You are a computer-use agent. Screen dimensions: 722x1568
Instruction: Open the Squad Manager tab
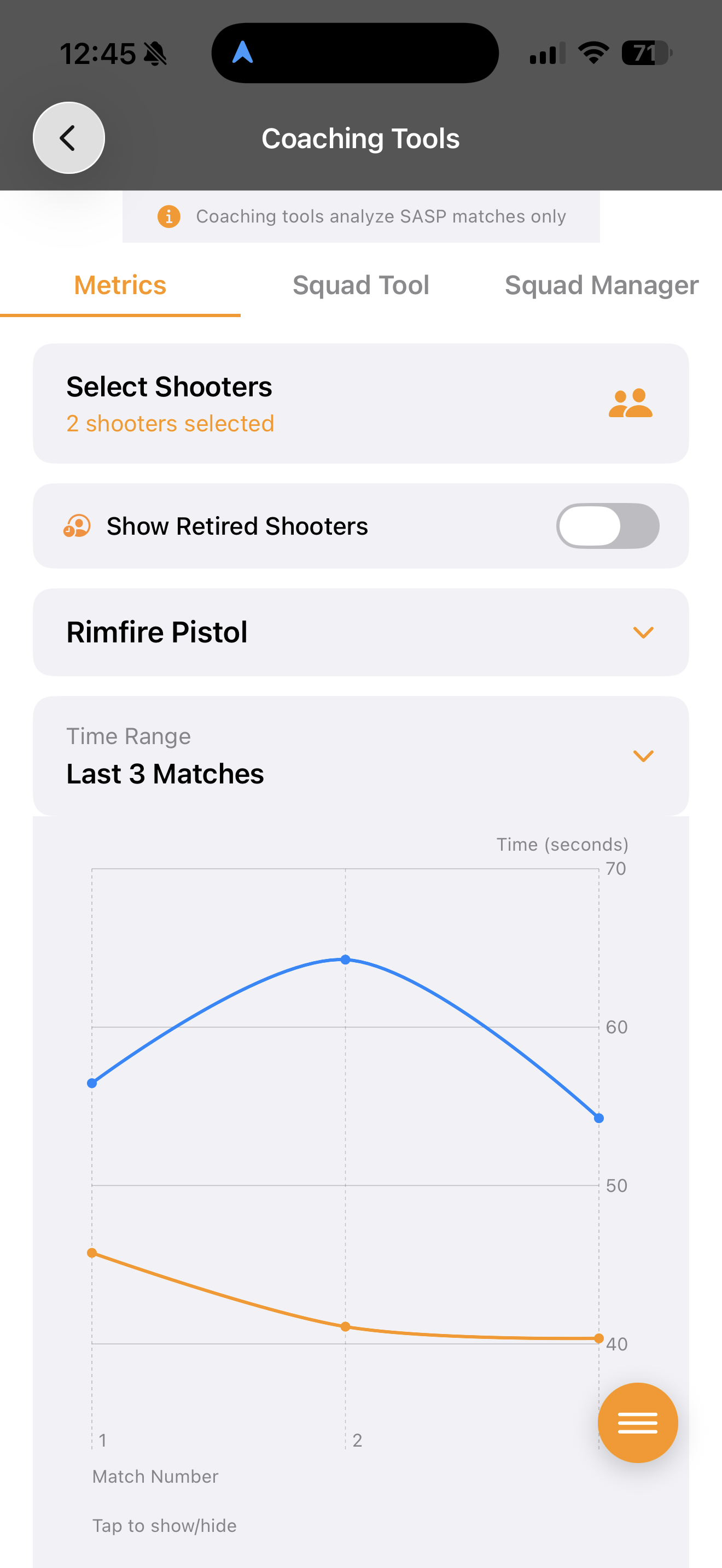click(x=601, y=285)
